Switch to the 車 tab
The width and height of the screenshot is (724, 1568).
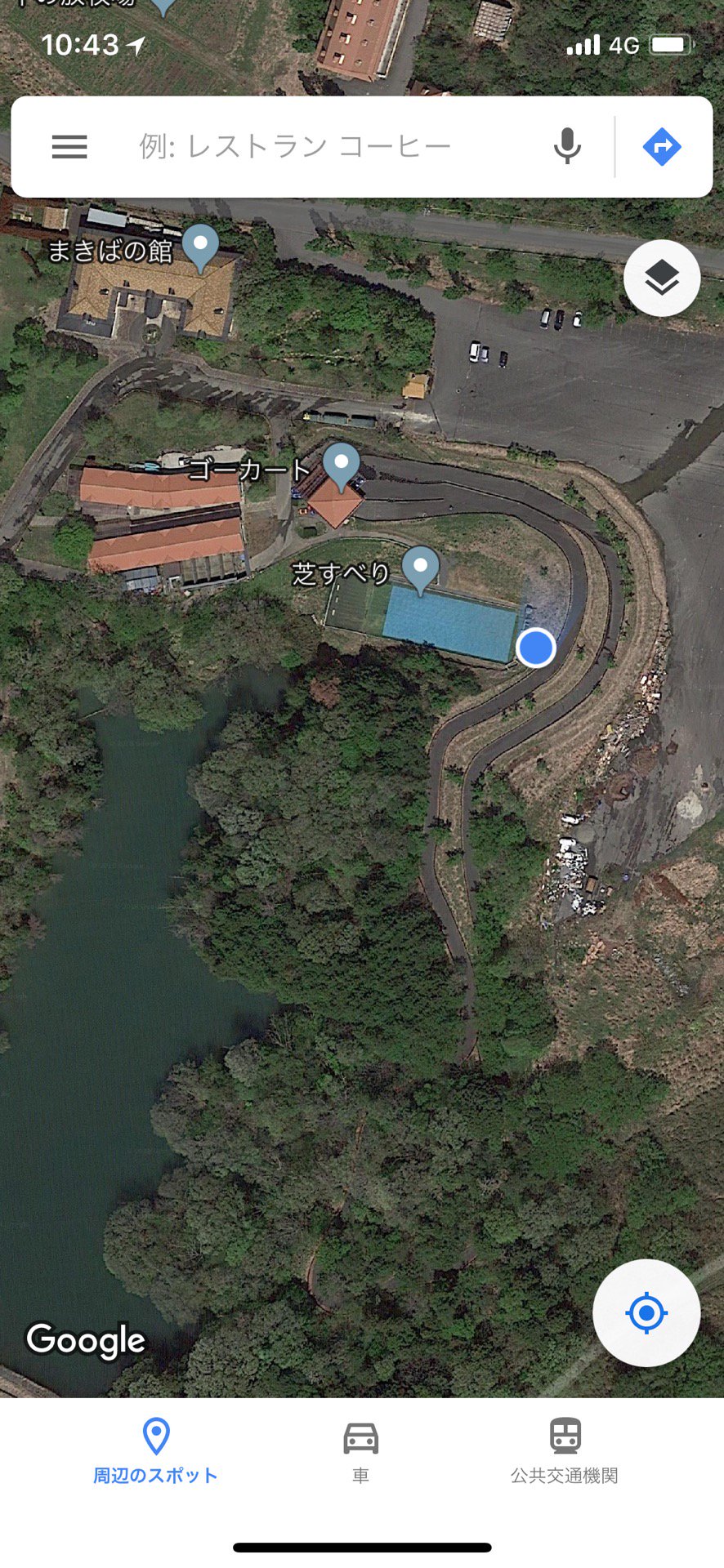360,1452
